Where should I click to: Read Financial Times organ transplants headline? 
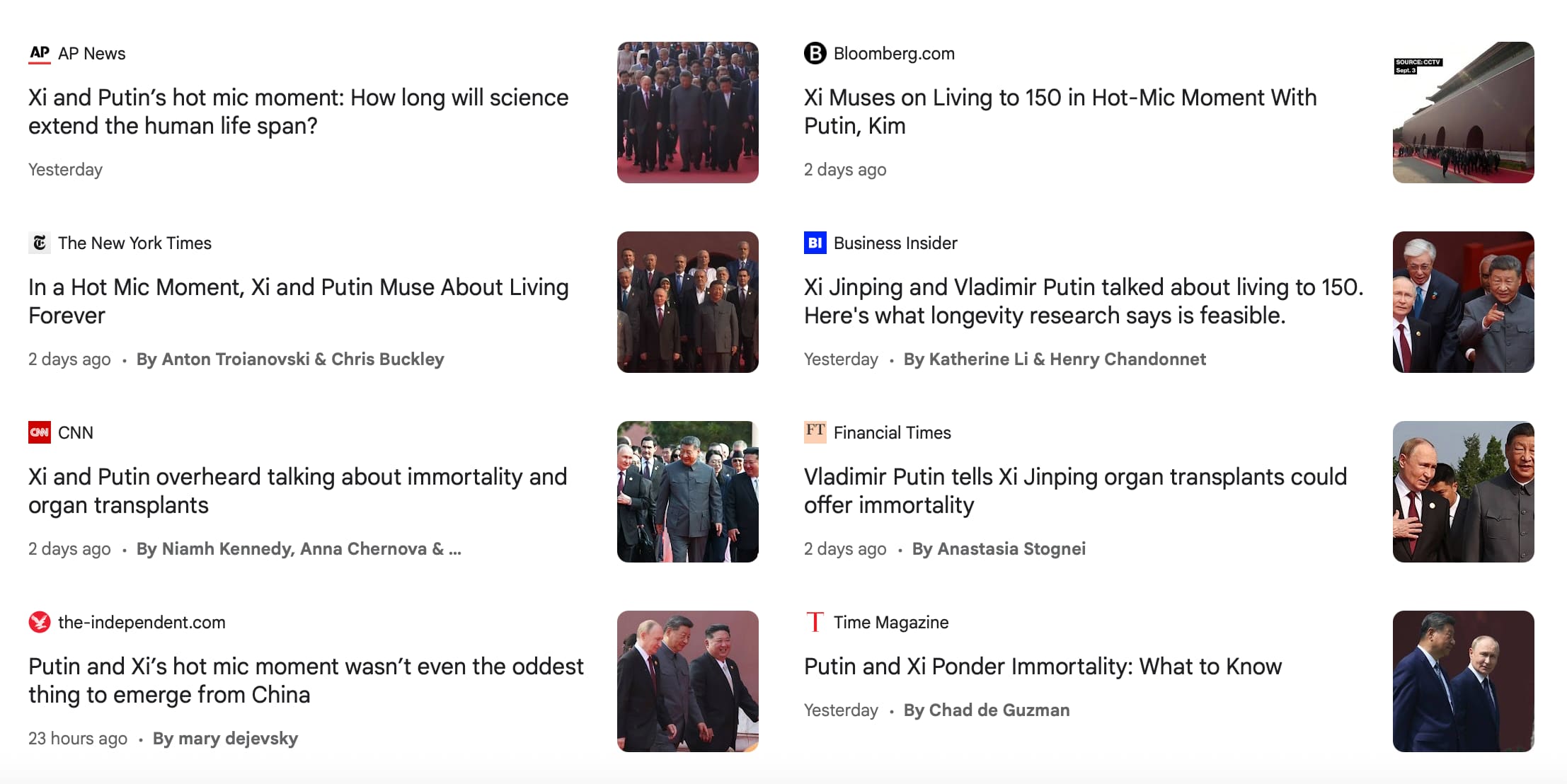(x=1074, y=490)
